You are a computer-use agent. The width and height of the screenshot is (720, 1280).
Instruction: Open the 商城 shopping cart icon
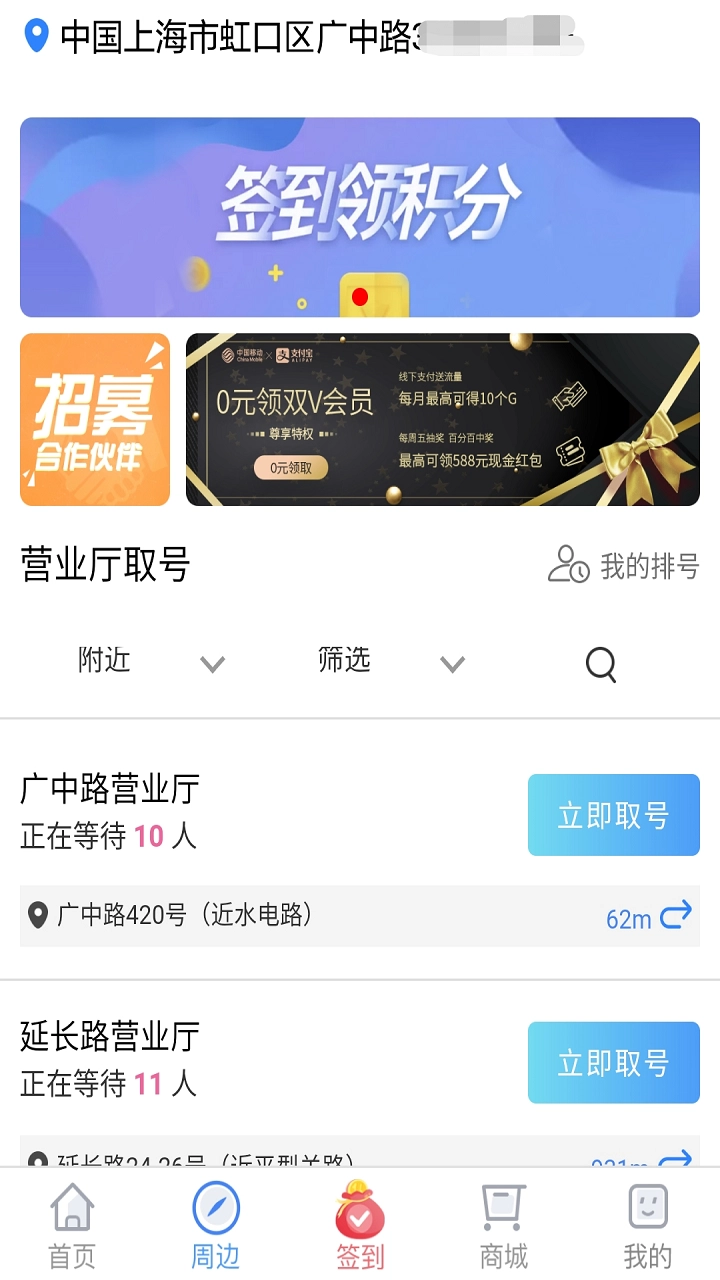tap(503, 1210)
